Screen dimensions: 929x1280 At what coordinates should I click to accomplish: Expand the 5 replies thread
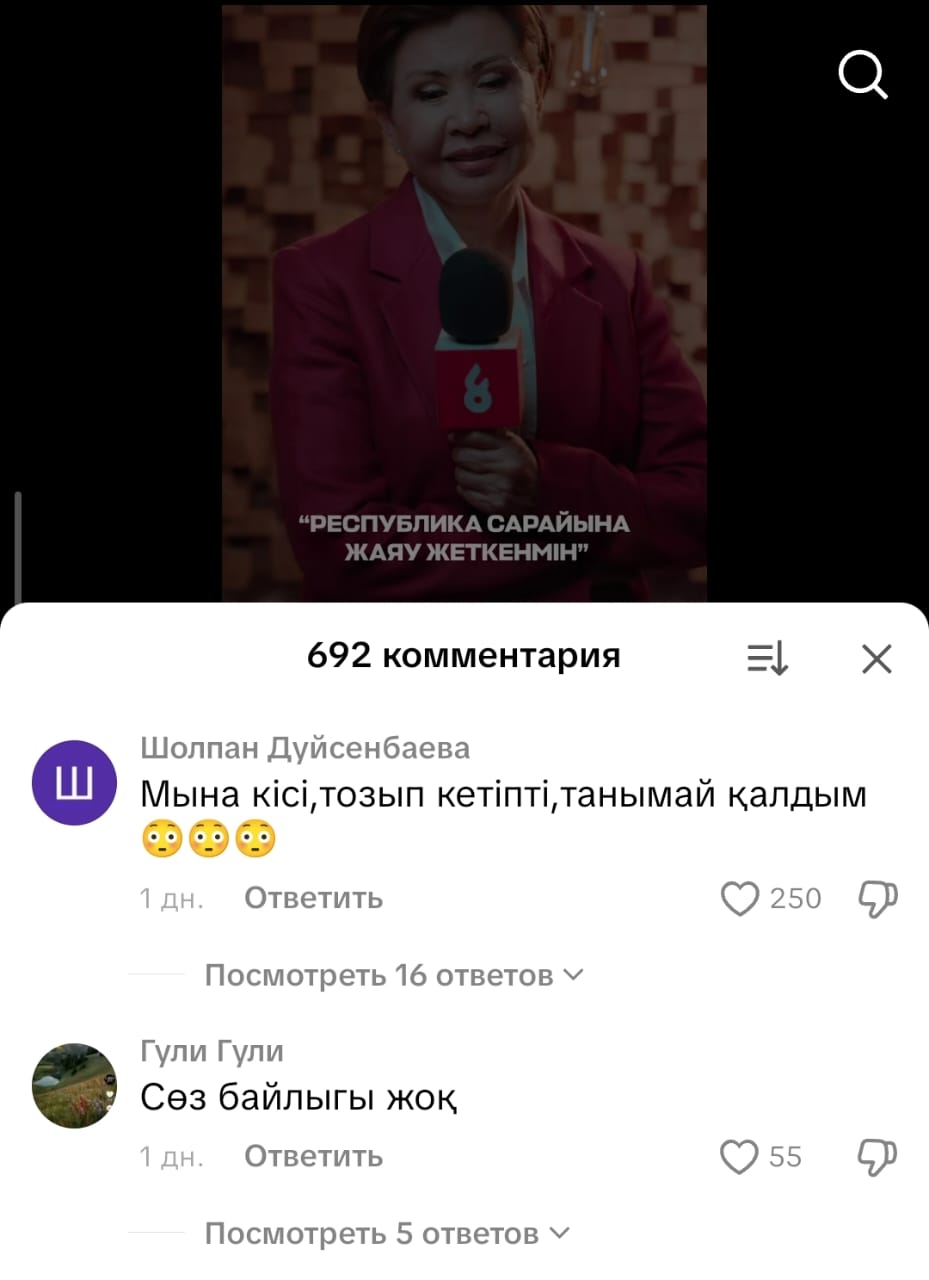(386, 1233)
